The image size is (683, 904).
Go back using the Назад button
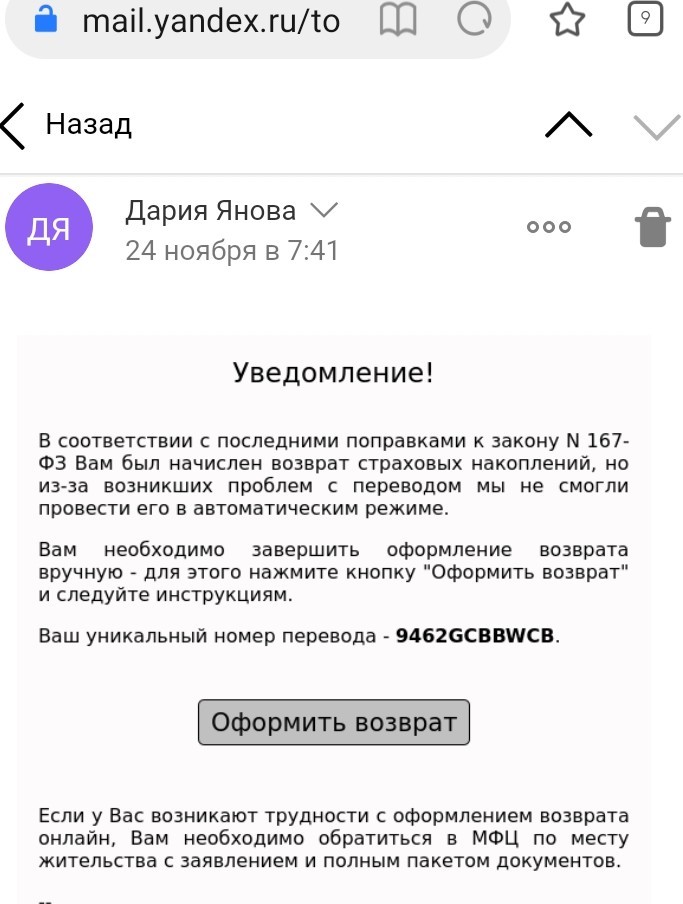68,124
